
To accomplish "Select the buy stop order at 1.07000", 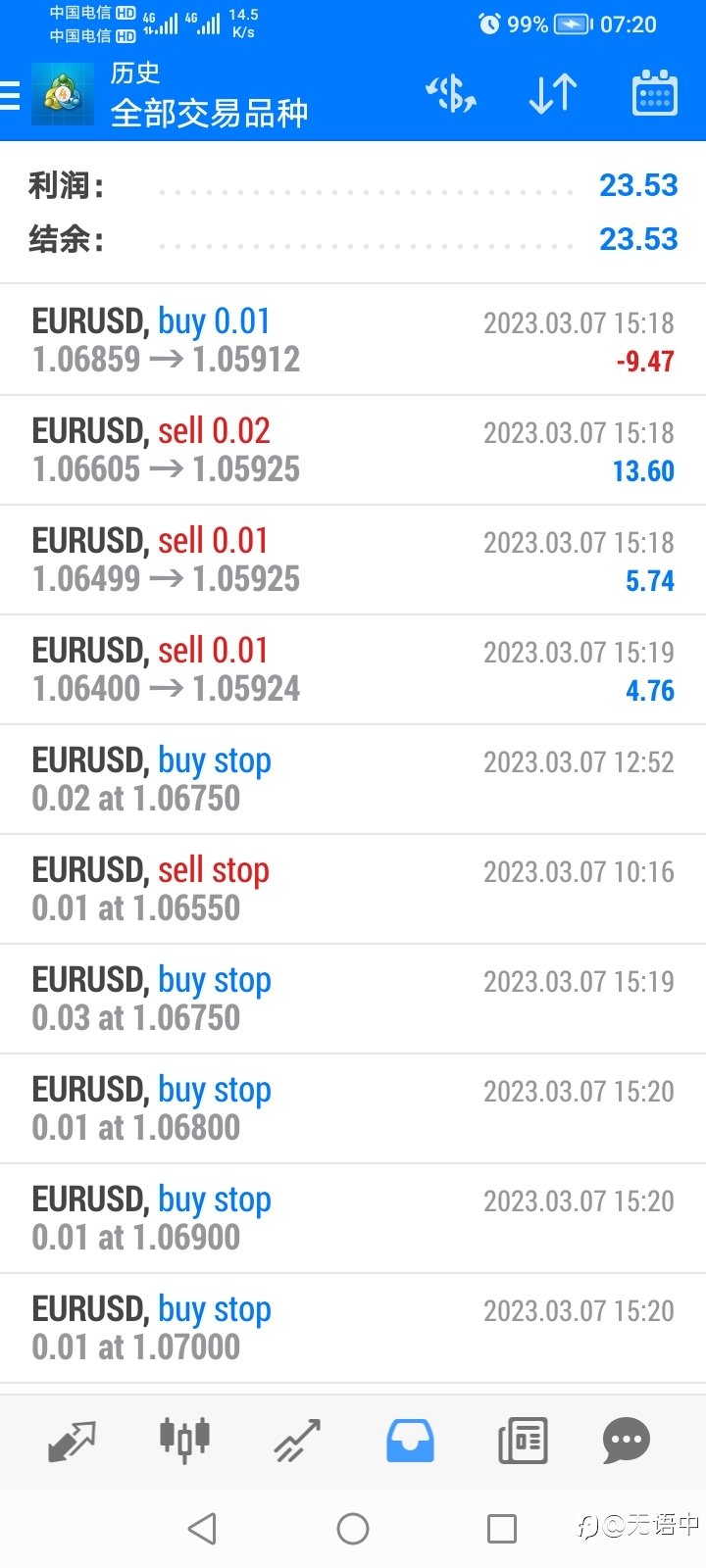I will click(353, 1328).
